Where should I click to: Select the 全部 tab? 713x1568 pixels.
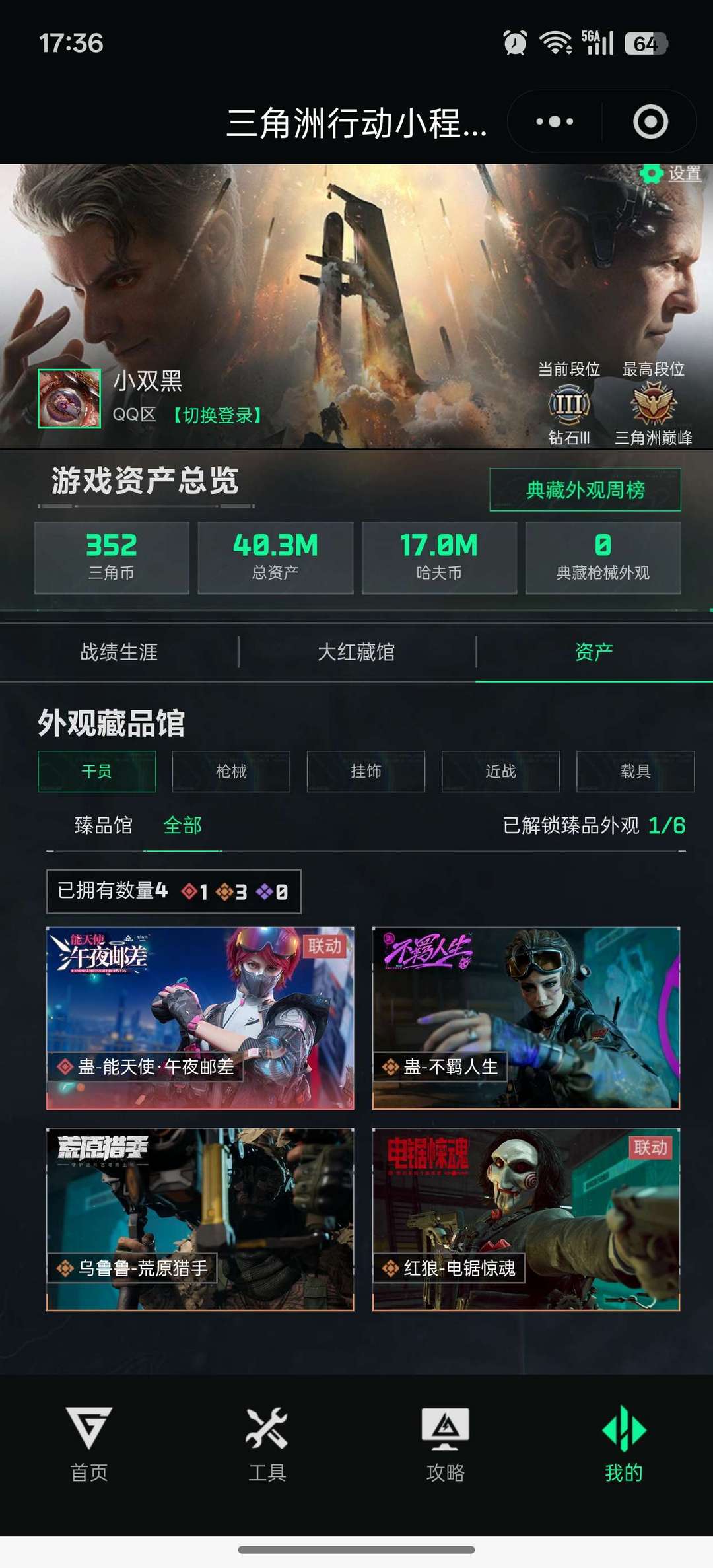[x=184, y=825]
